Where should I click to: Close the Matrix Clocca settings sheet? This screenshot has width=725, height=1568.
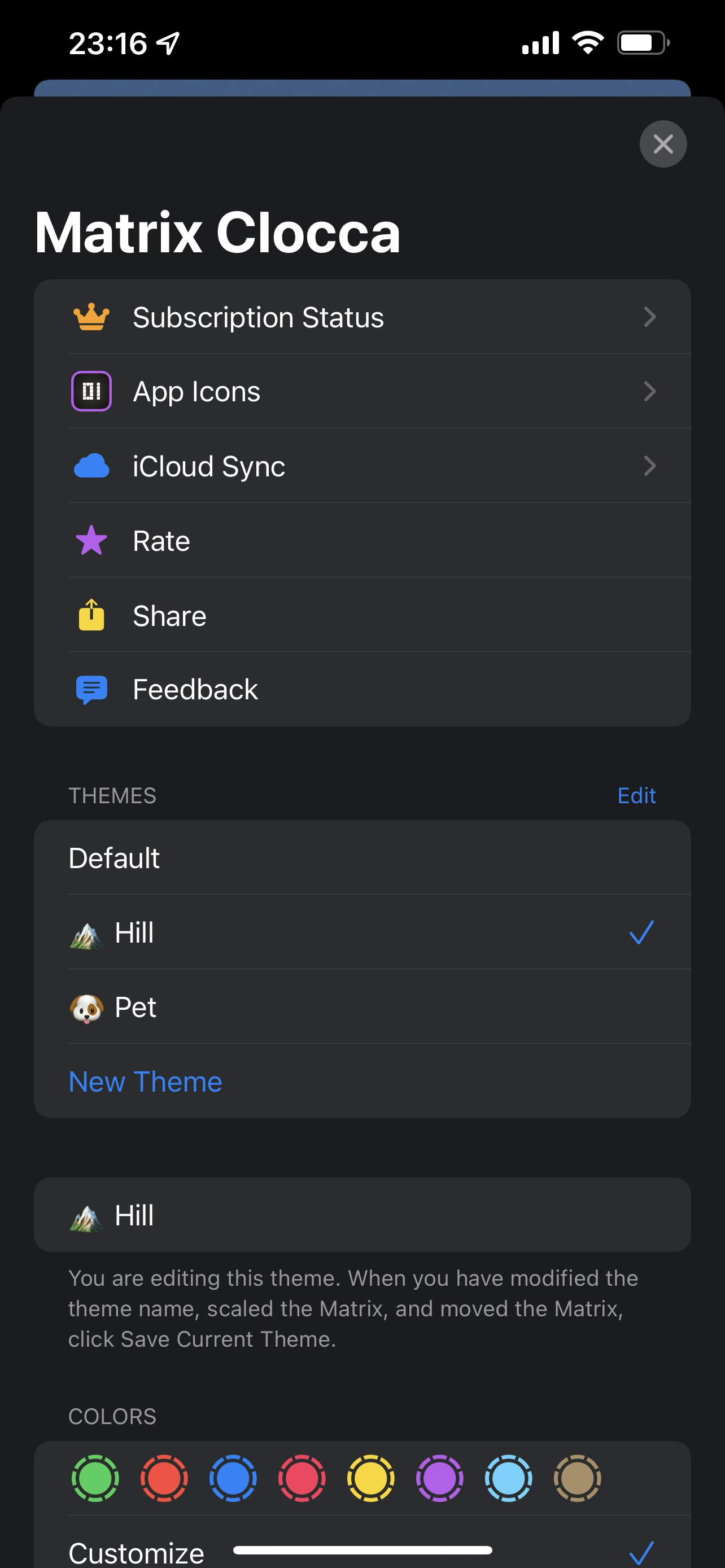[663, 144]
